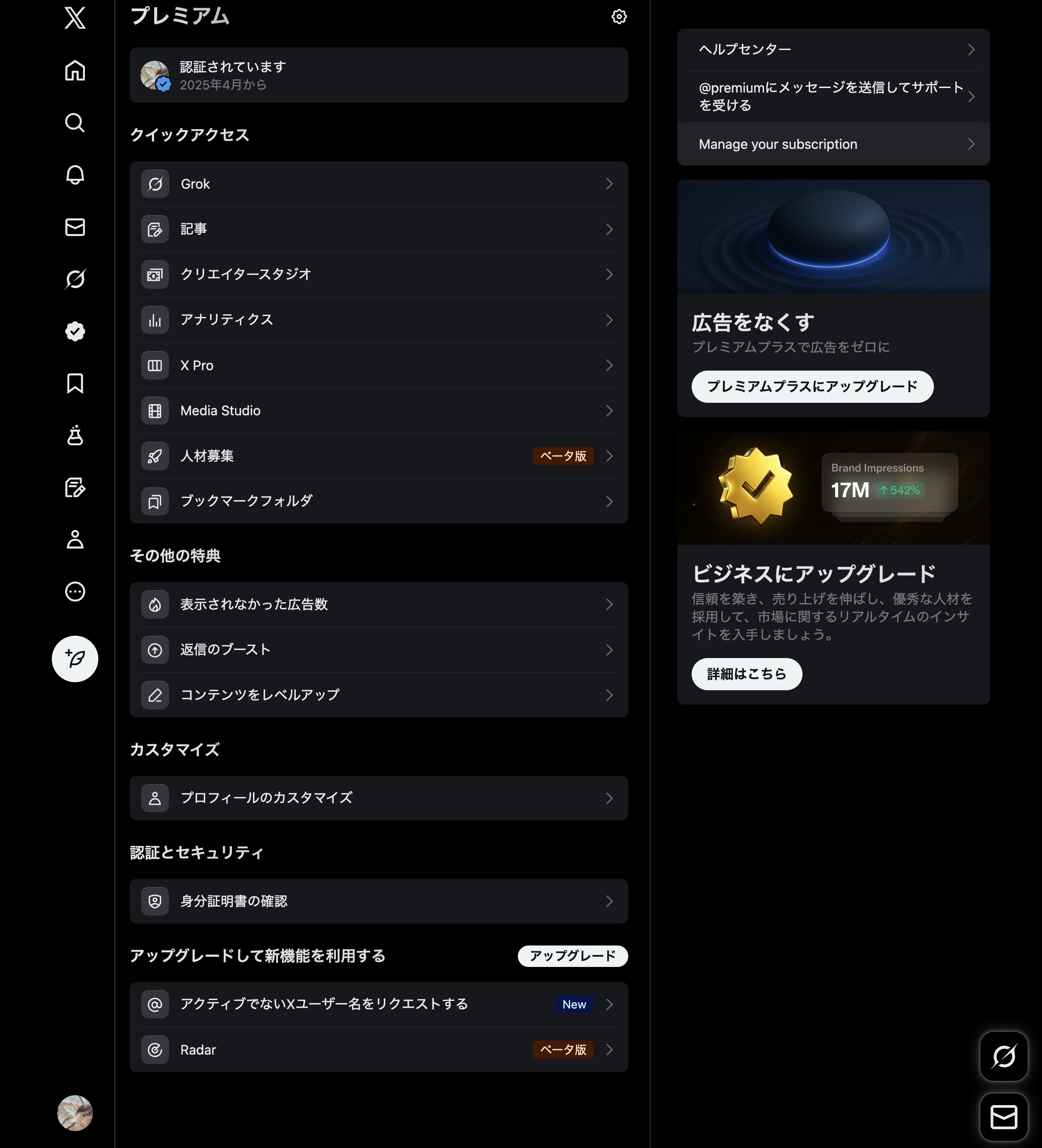
Task: Open Bookmarks in the sidebar
Action: pyautogui.click(x=75, y=383)
